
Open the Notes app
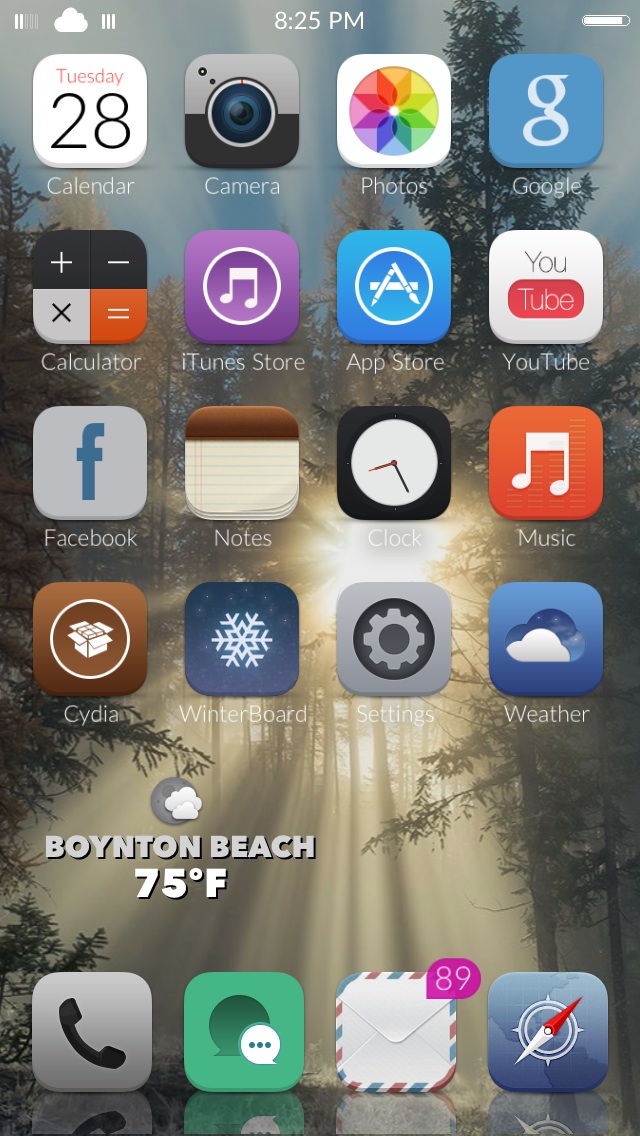click(x=242, y=463)
